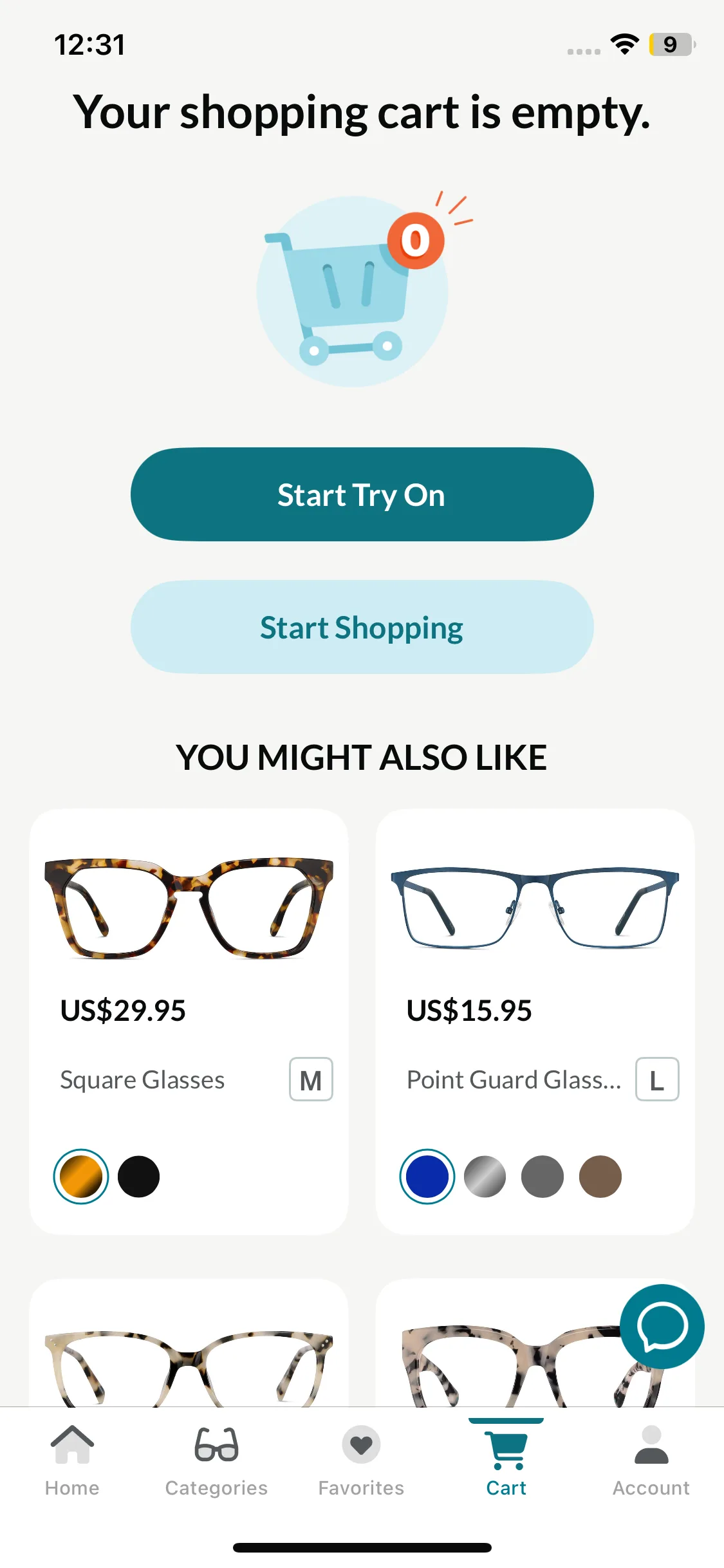Switch to the Categories tab
The width and height of the screenshot is (724, 1568).
(x=216, y=1461)
